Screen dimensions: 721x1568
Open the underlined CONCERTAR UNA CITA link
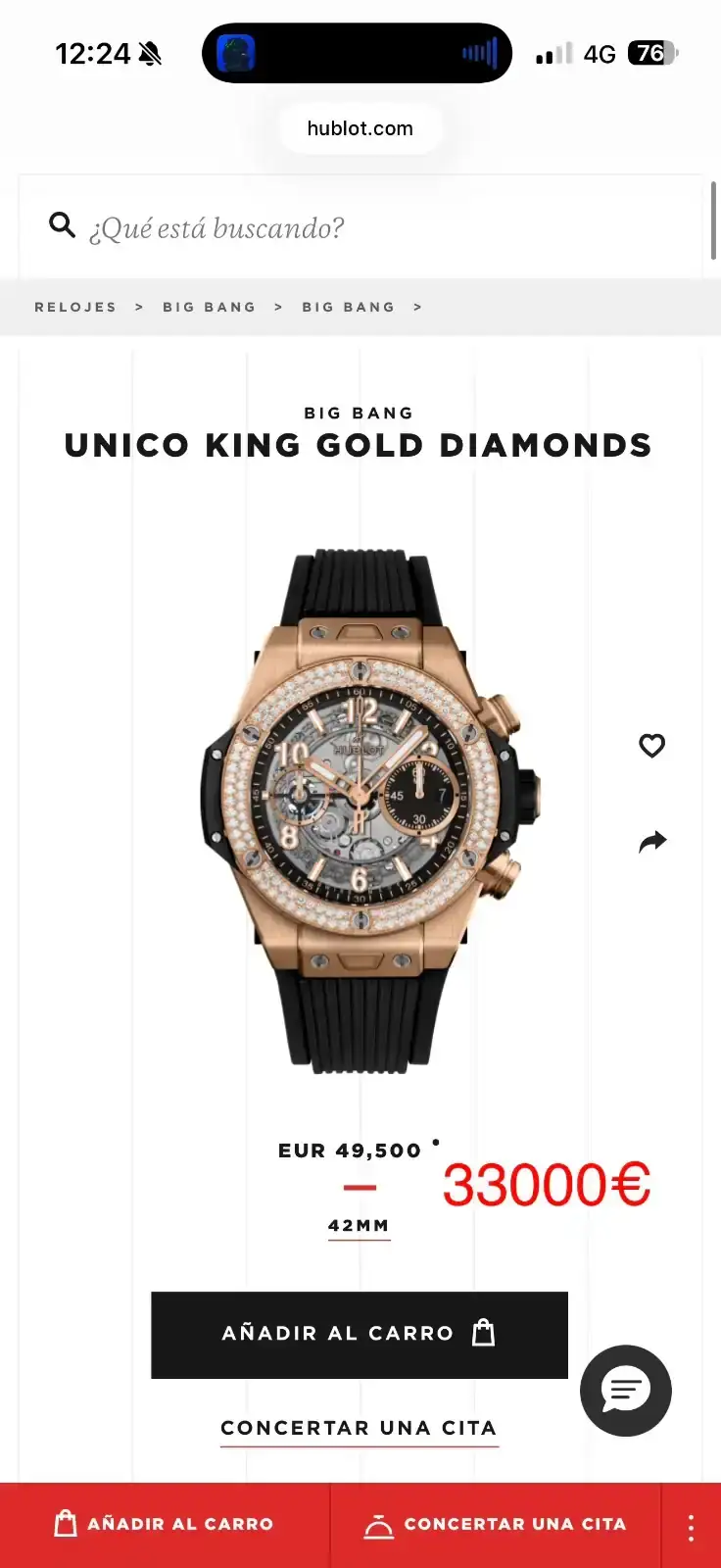pos(360,1428)
